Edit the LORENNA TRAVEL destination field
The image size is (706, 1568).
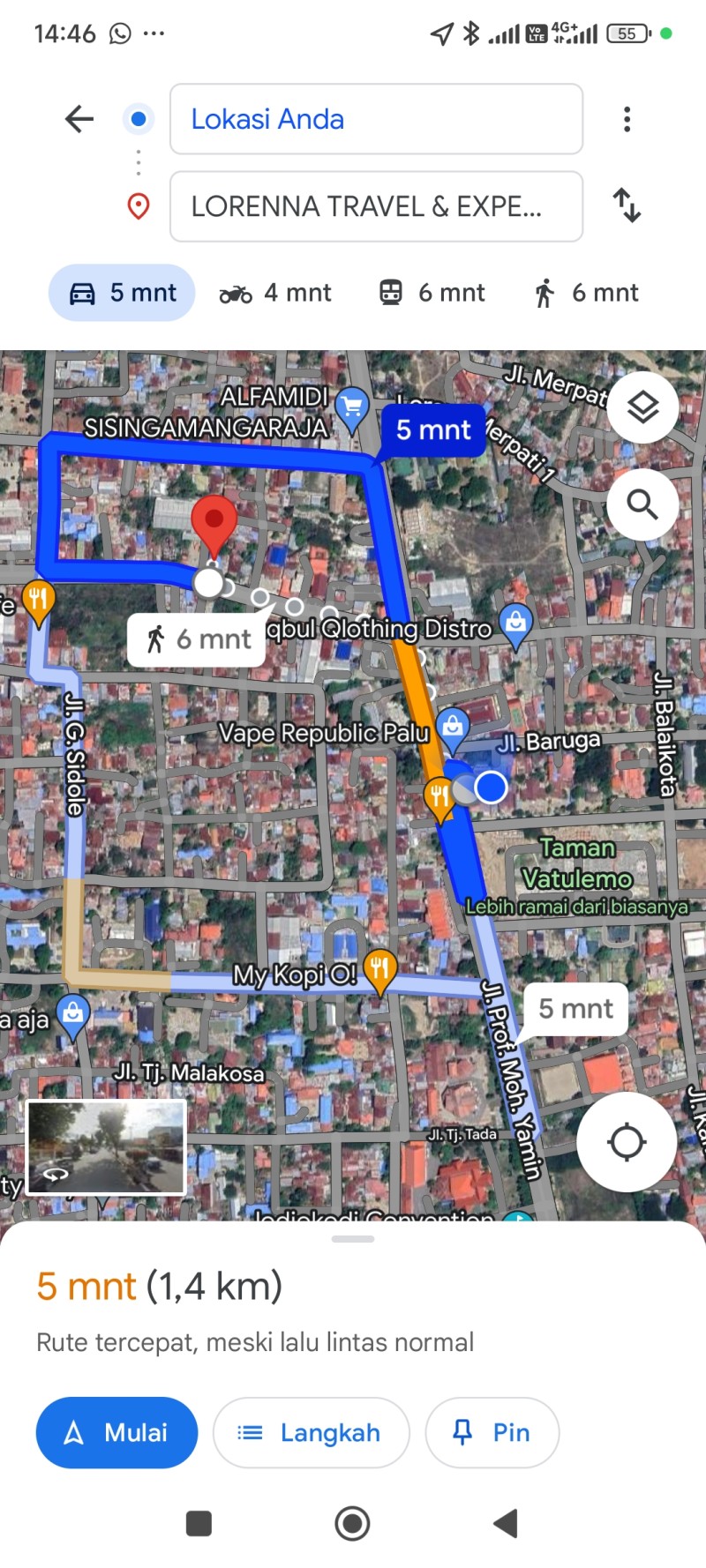[x=376, y=206]
